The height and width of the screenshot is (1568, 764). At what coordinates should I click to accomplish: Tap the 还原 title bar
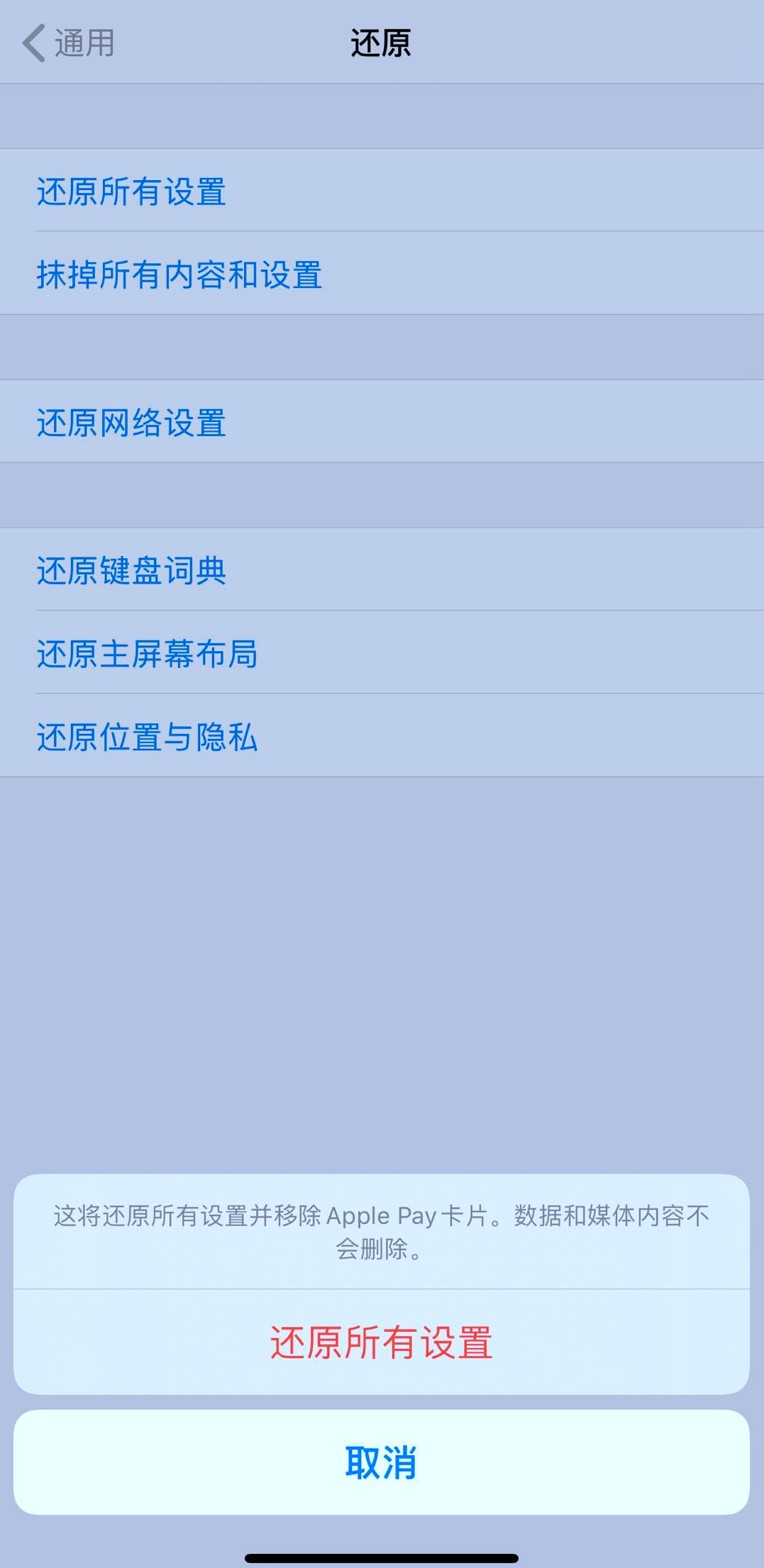(x=382, y=43)
